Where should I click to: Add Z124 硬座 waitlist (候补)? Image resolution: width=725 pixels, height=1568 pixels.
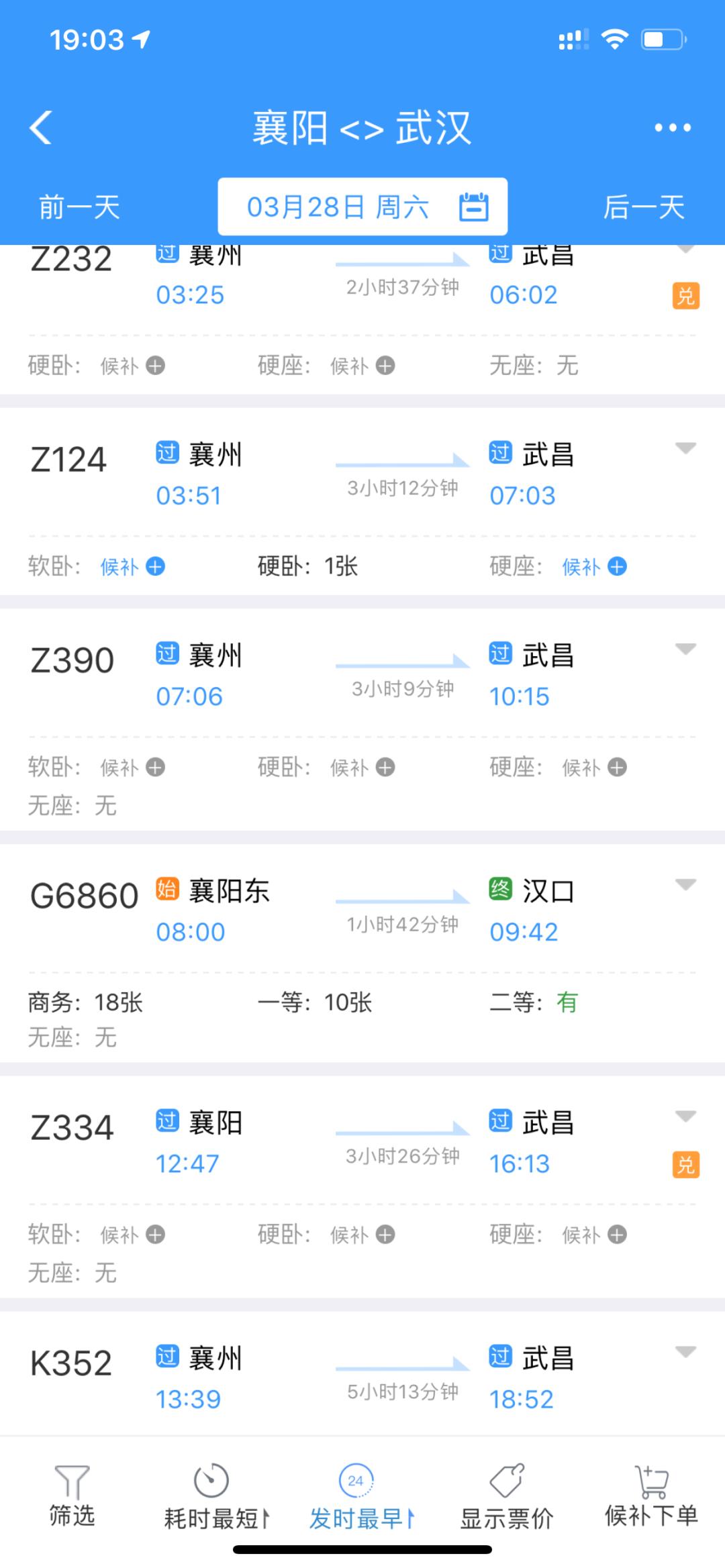tap(594, 567)
